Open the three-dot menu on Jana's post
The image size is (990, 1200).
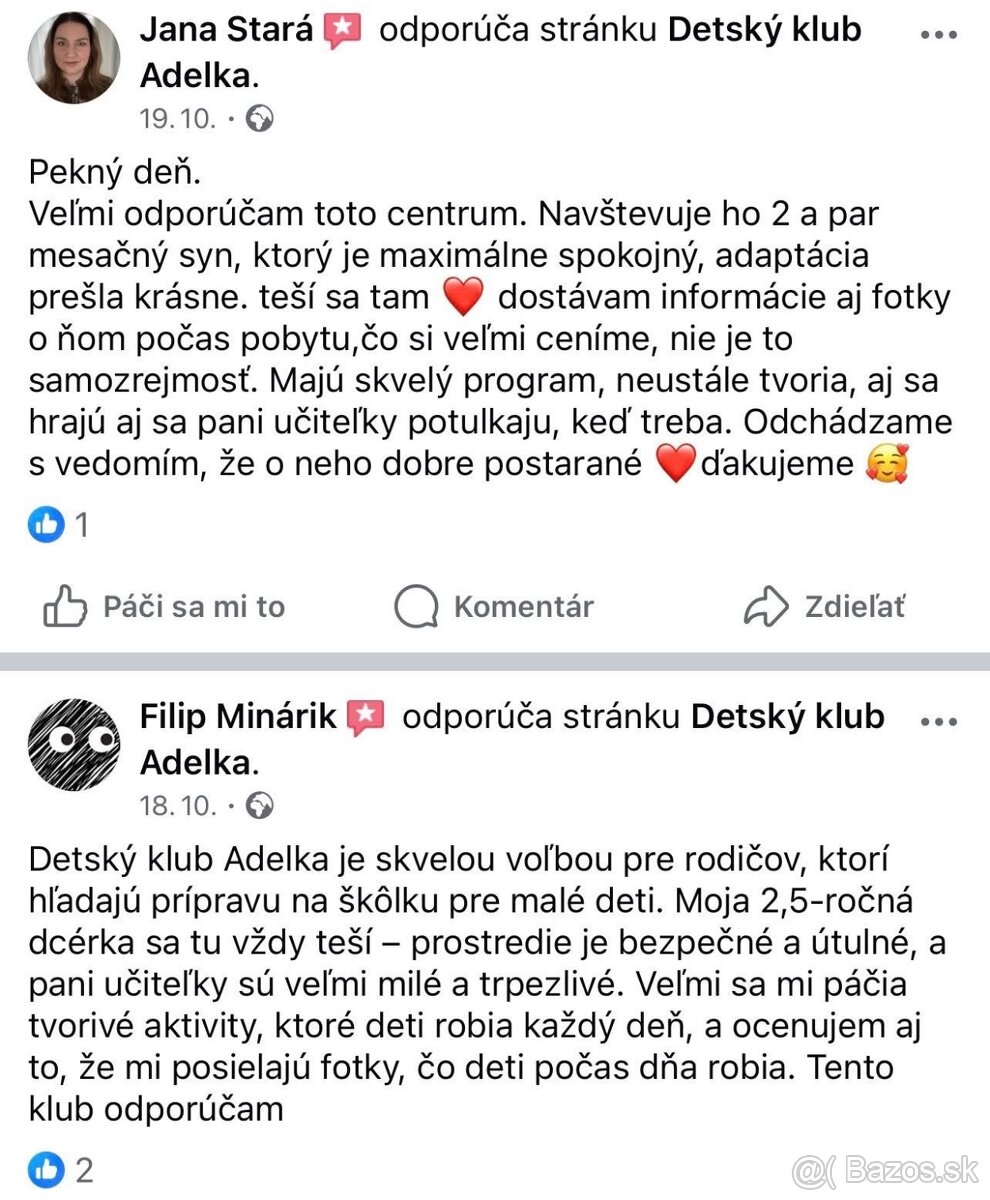[936, 34]
